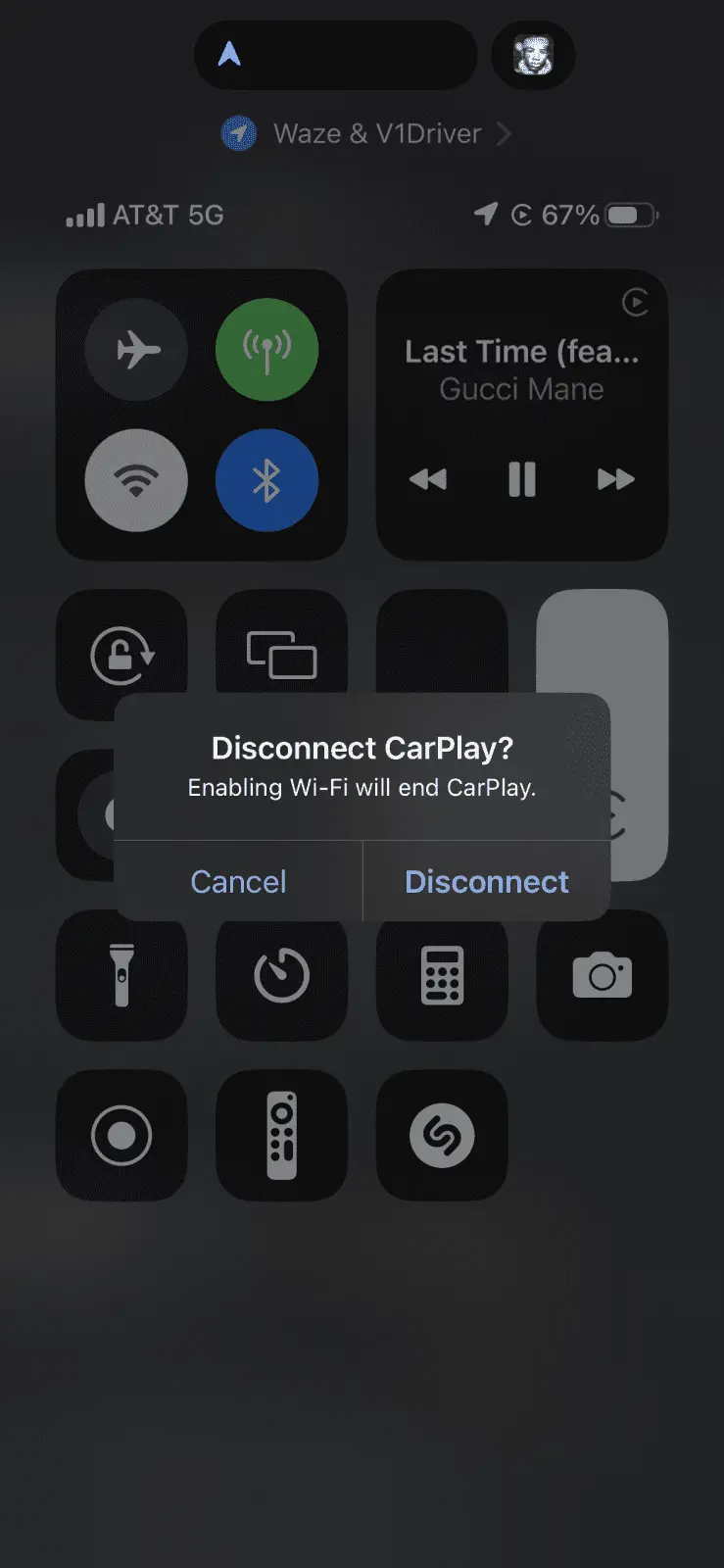Skip to the next track
Image resolution: width=724 pixels, height=1568 pixels.
615,479
